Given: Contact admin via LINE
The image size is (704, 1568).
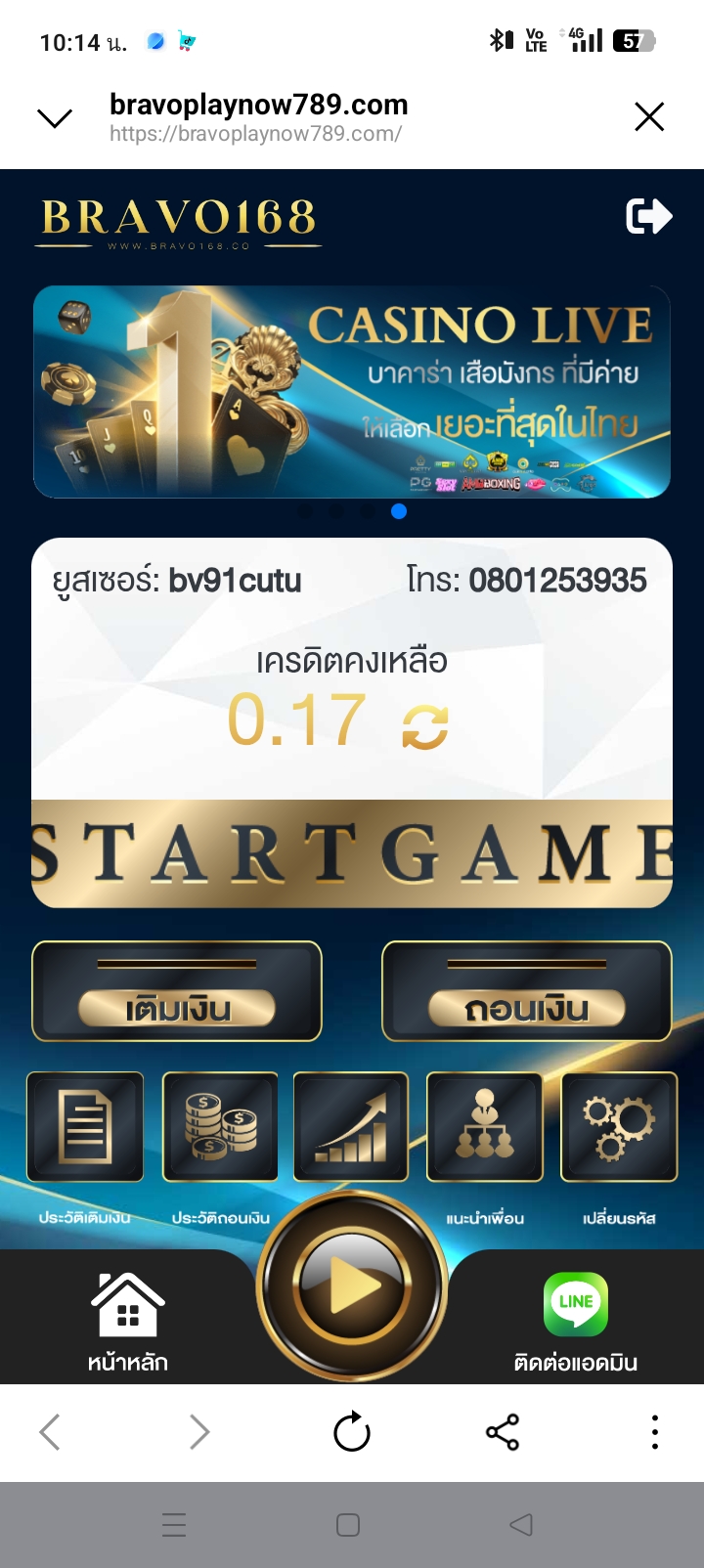Looking at the screenshot, I should (576, 1321).
